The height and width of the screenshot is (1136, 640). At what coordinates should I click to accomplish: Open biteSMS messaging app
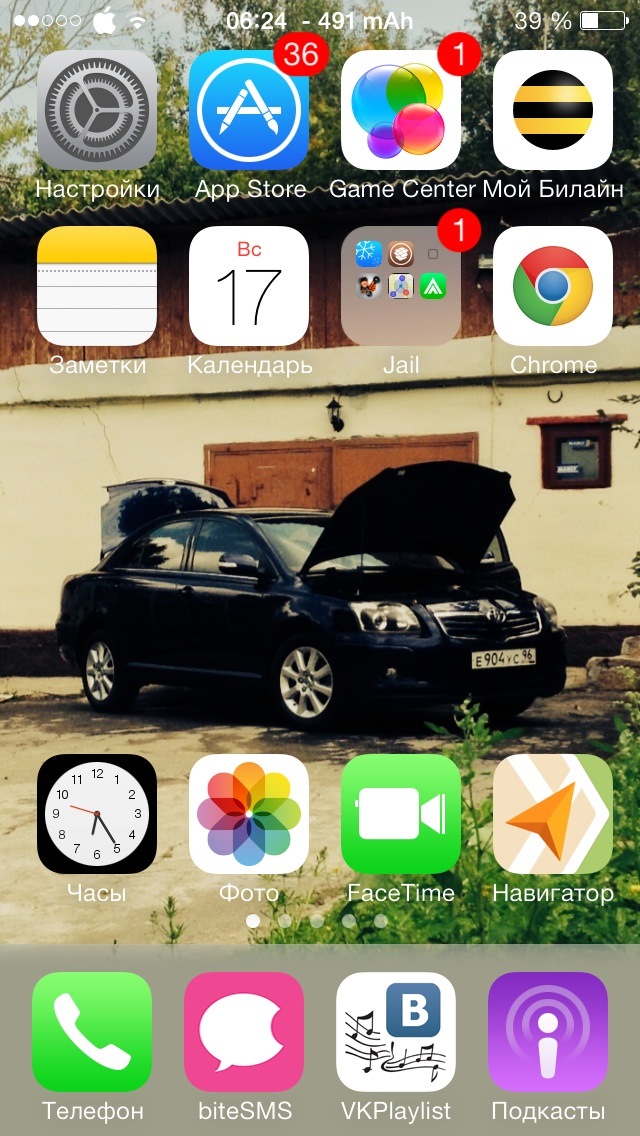(244, 1032)
